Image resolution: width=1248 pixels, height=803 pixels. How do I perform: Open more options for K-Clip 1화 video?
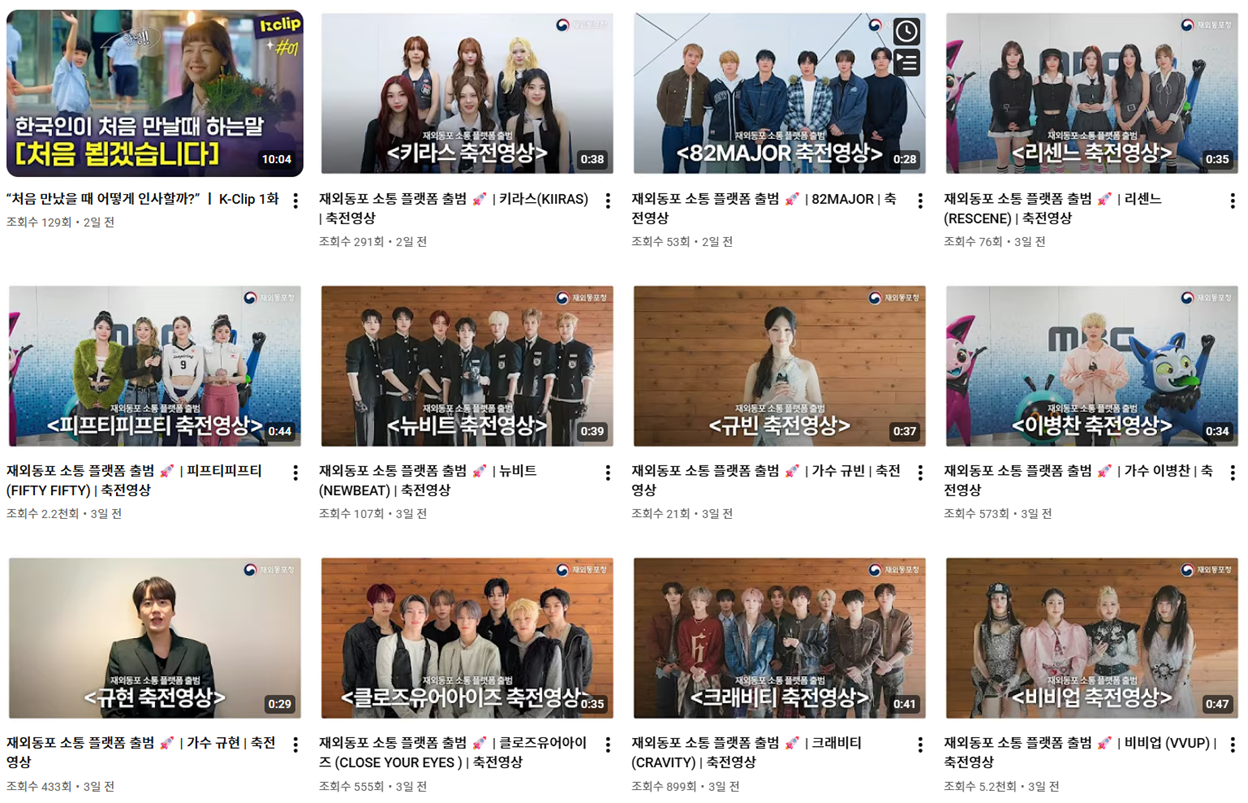click(296, 201)
